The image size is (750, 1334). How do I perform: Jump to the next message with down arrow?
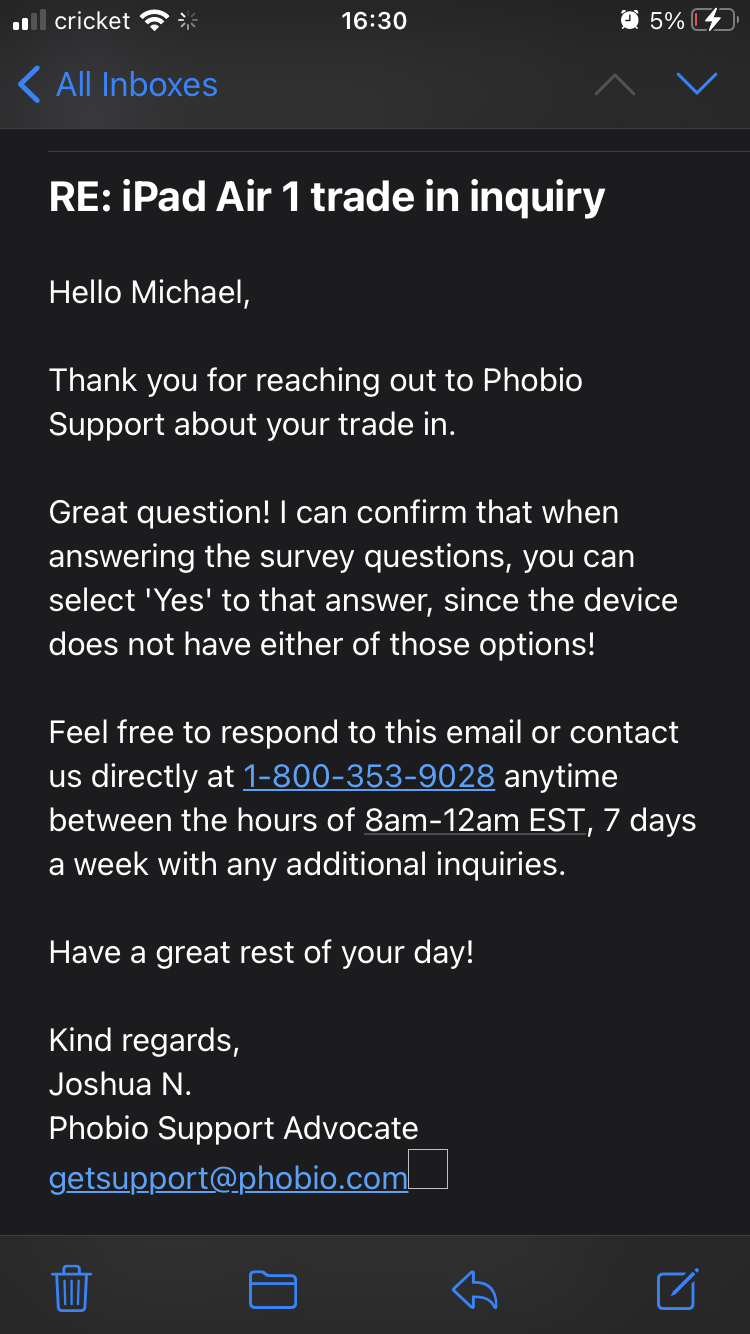pos(696,85)
